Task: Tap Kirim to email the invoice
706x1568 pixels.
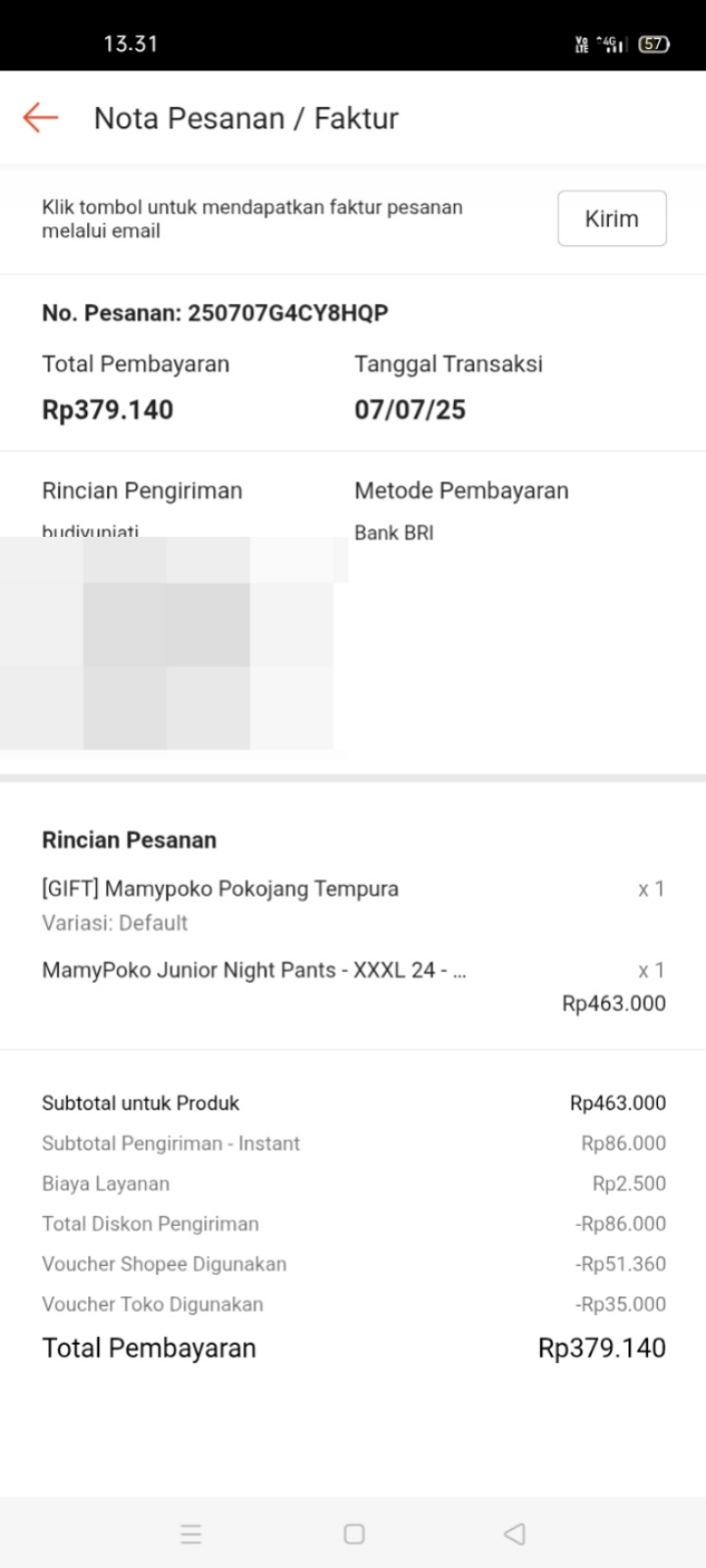Action: pos(611,219)
